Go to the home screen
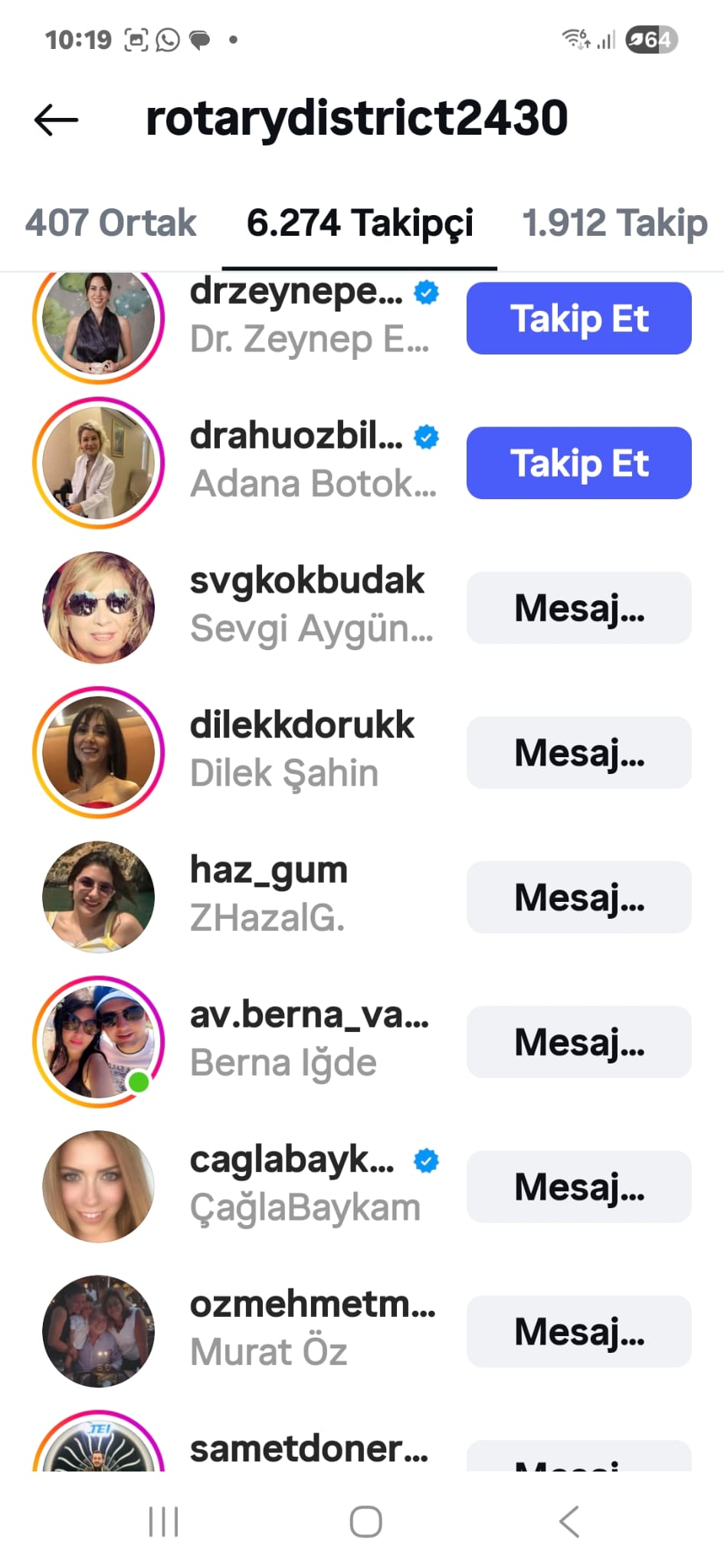The height and width of the screenshot is (1568, 724). 365,1522
